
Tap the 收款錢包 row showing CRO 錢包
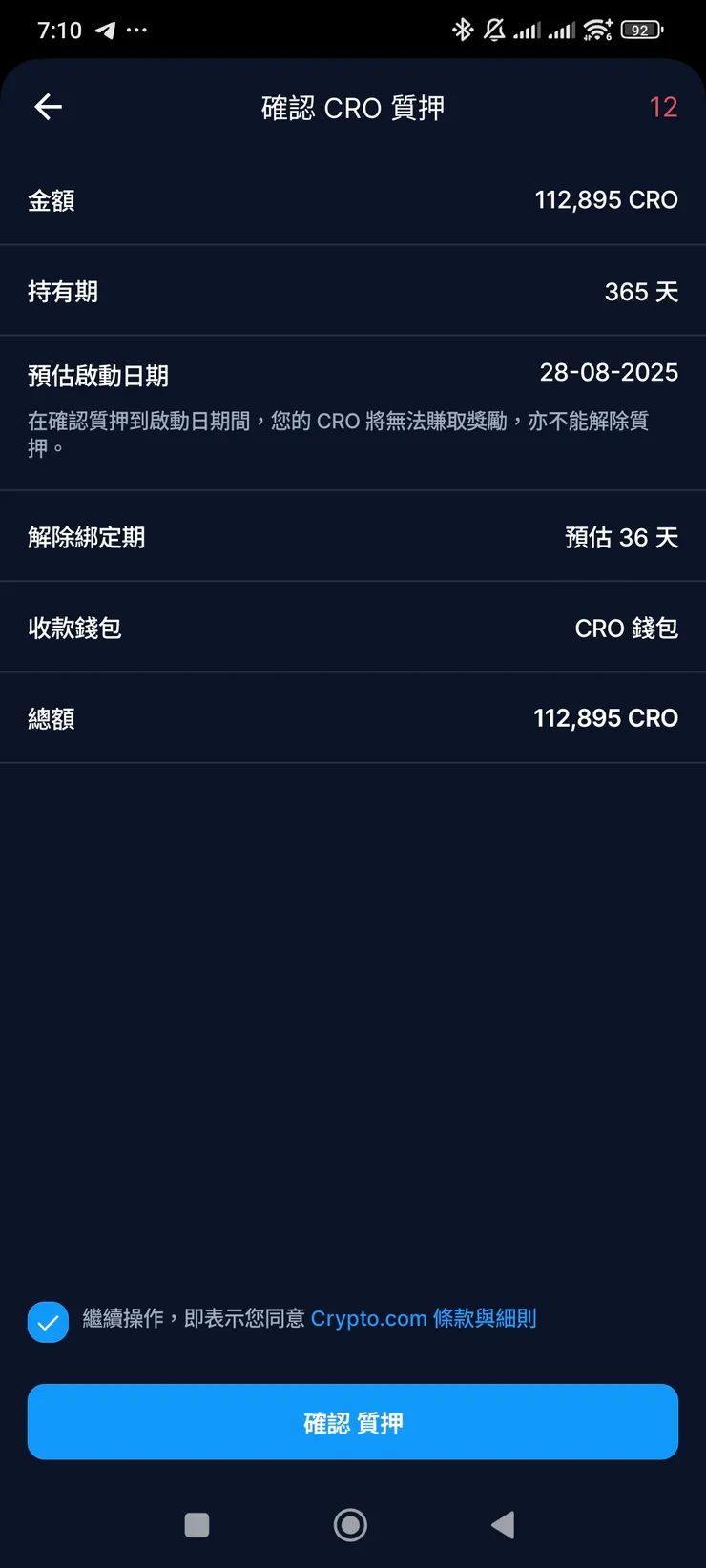pos(353,628)
